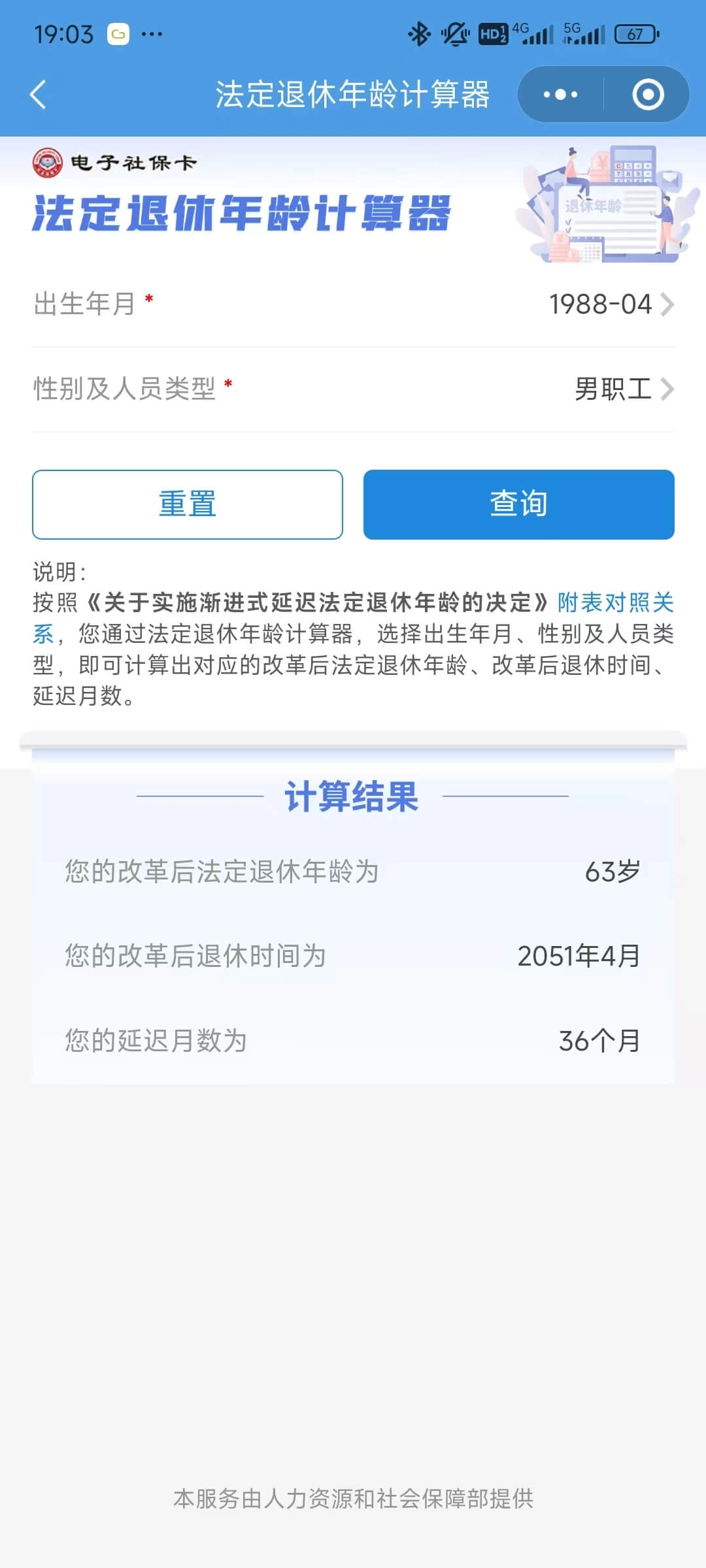
Task: Go back using the top-left arrow
Action: [39, 95]
